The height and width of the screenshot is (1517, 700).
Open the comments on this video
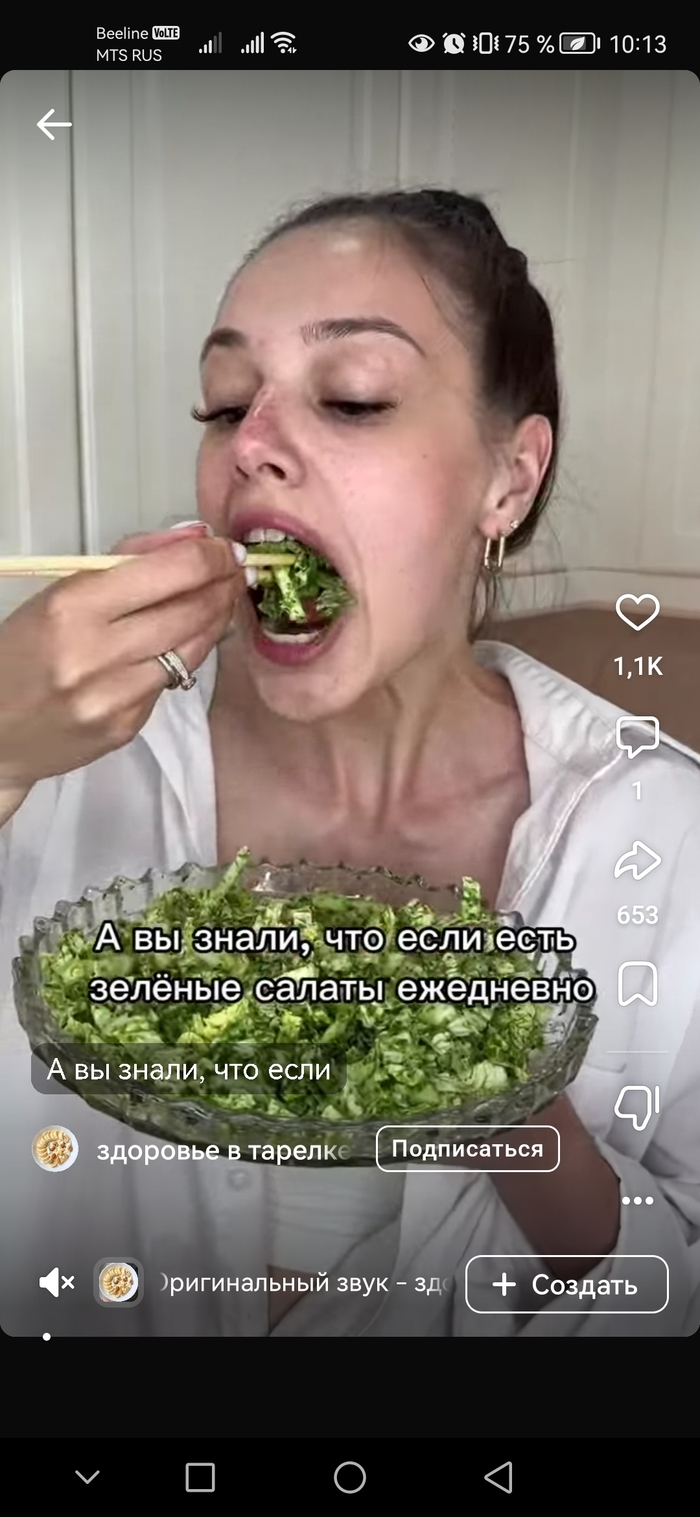click(637, 738)
